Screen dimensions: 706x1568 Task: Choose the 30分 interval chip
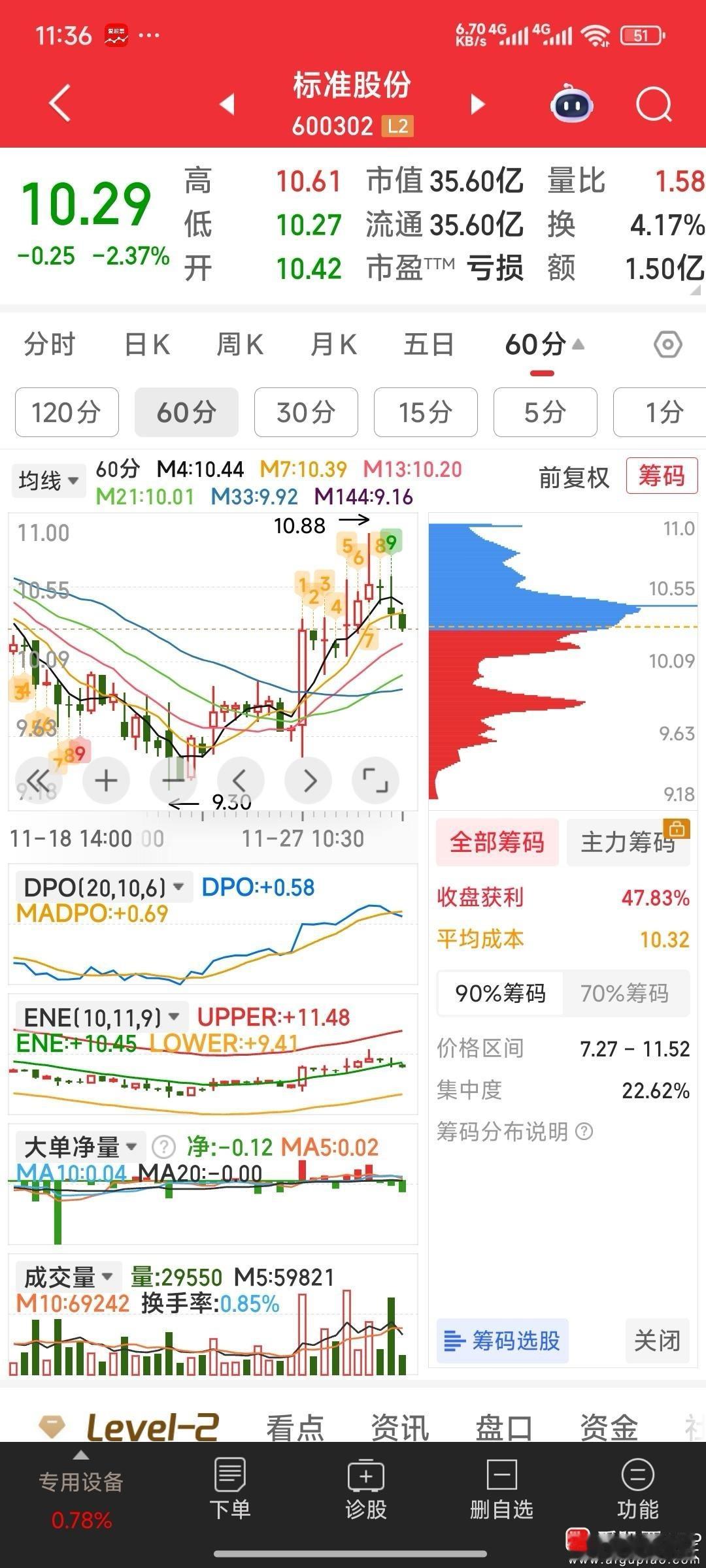point(306,412)
